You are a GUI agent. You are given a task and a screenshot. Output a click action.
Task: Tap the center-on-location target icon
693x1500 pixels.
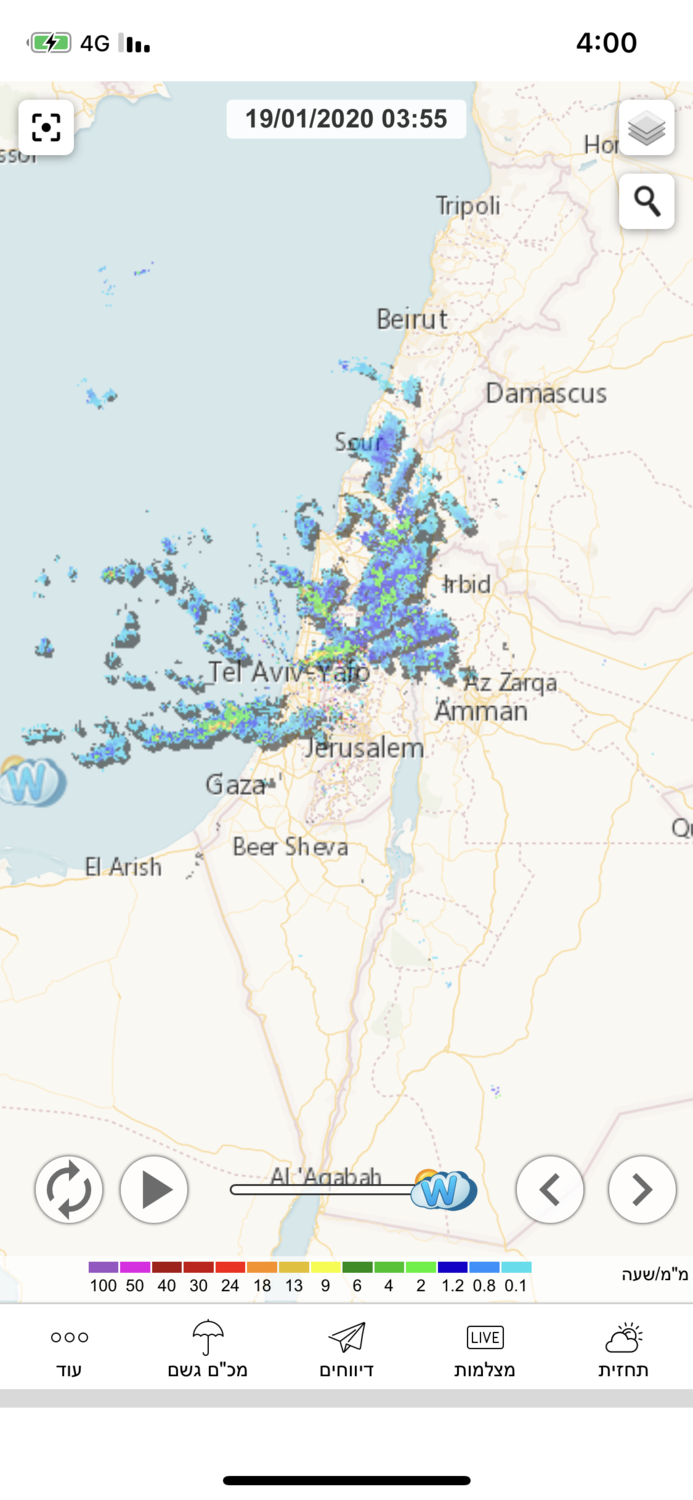[46, 127]
